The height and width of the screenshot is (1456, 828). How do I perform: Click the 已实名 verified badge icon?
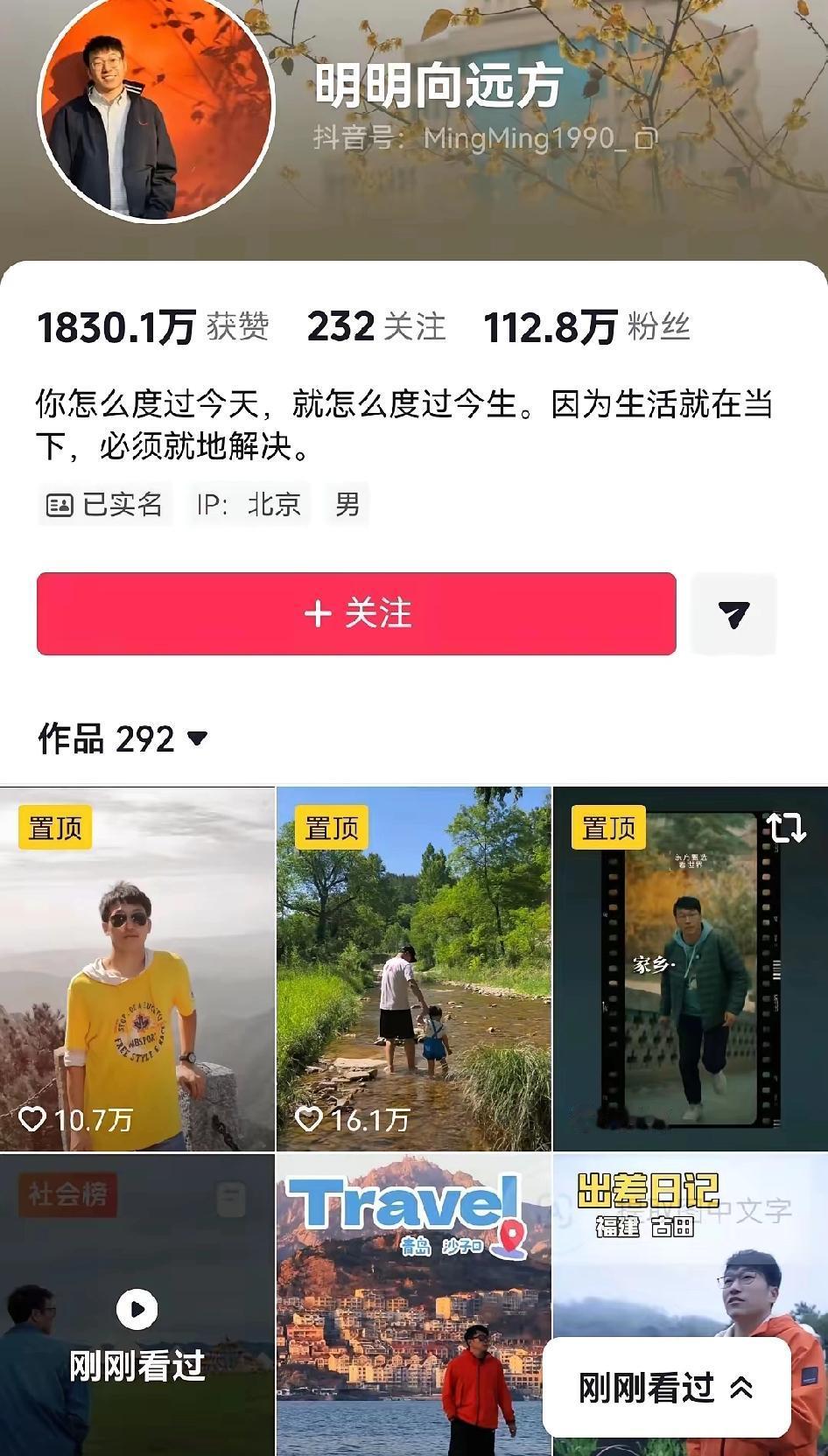click(59, 504)
